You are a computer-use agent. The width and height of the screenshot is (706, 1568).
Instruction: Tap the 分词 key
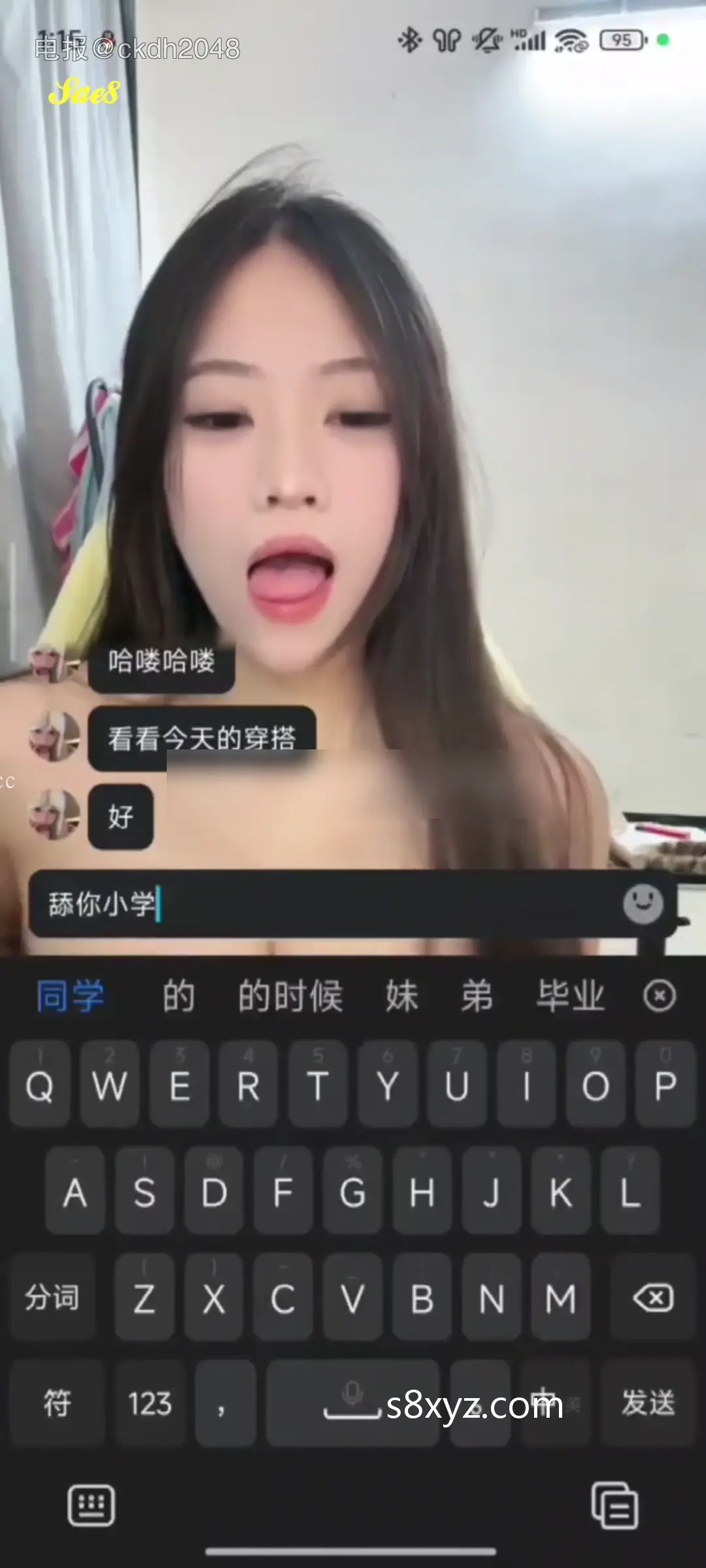pyautogui.click(x=52, y=1298)
